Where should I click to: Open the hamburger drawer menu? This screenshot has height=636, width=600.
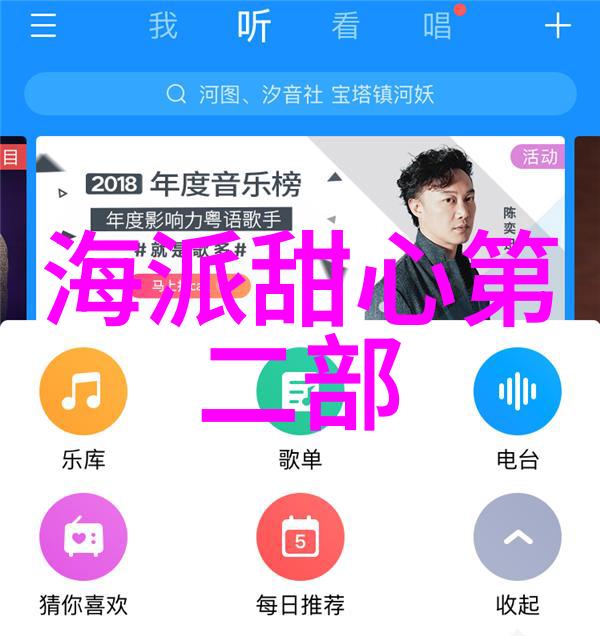[x=43, y=26]
